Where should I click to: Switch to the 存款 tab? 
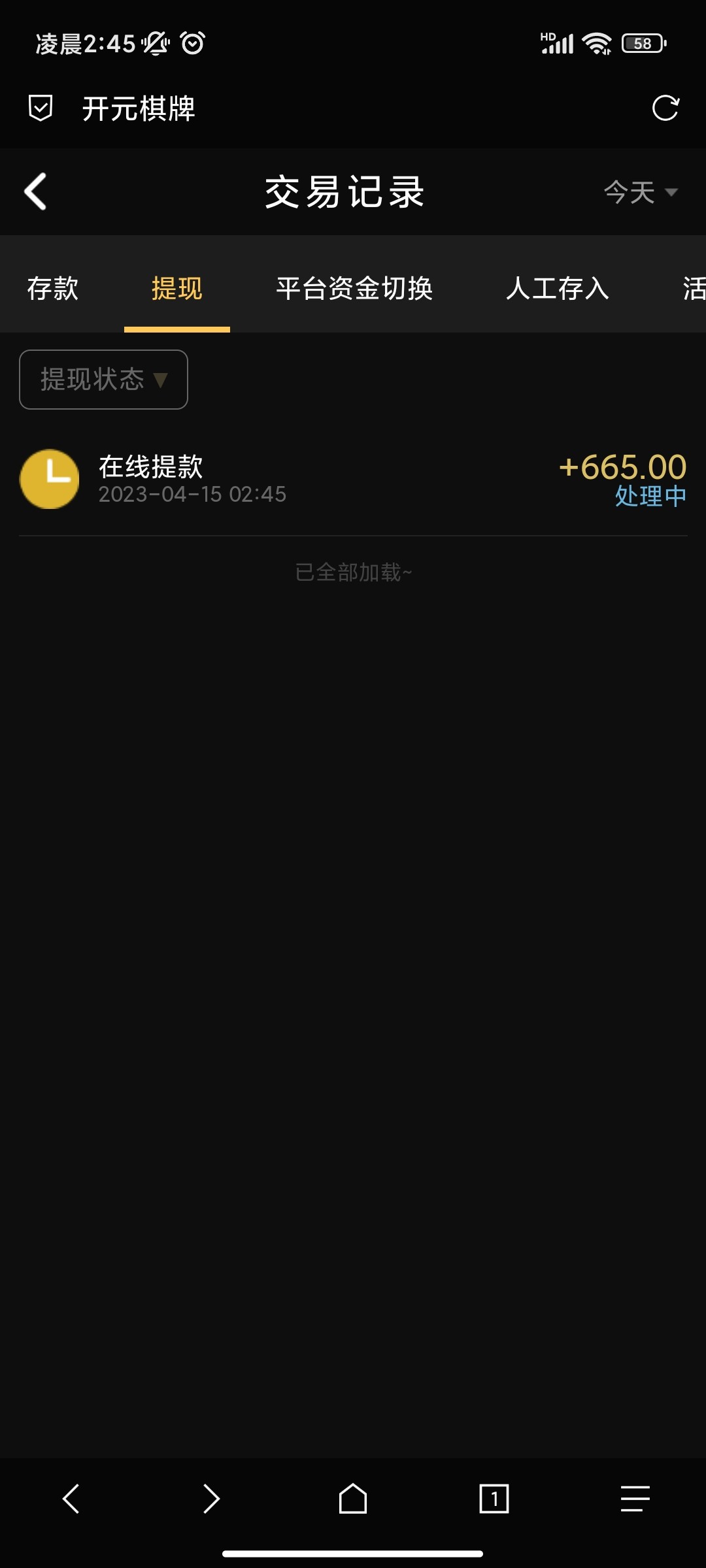tap(53, 288)
